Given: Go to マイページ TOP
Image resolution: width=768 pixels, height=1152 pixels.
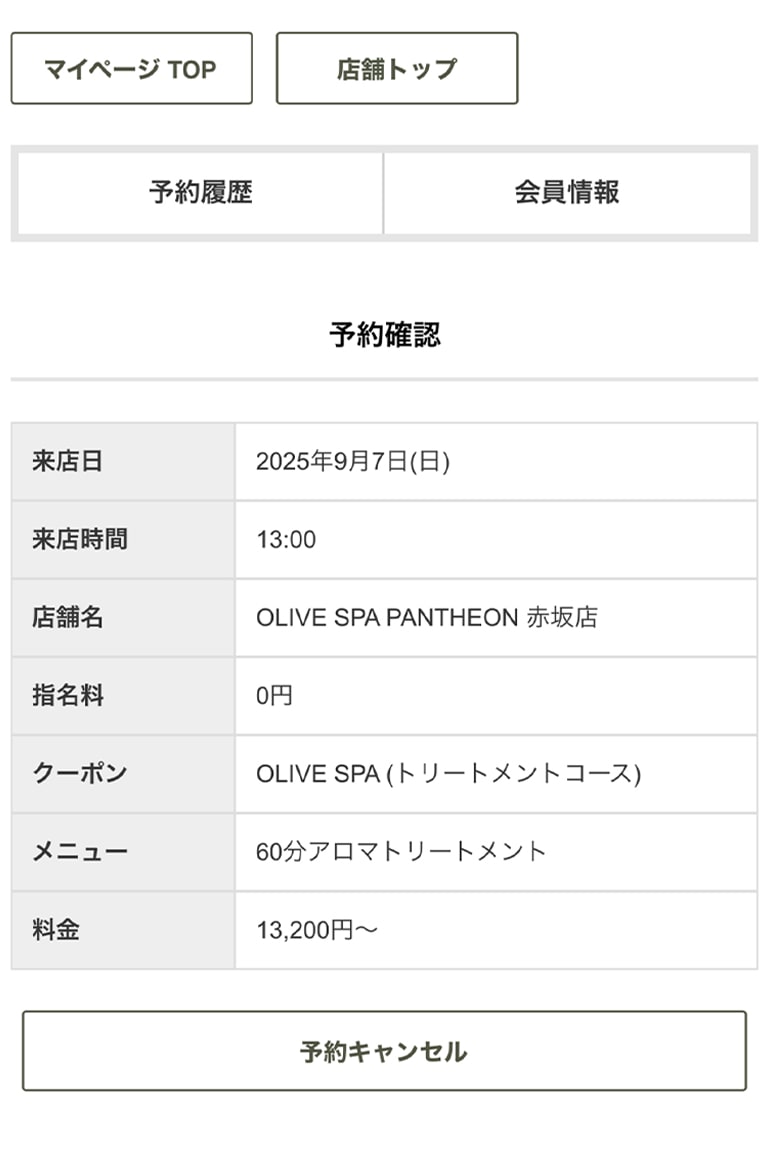Looking at the screenshot, I should [131, 68].
